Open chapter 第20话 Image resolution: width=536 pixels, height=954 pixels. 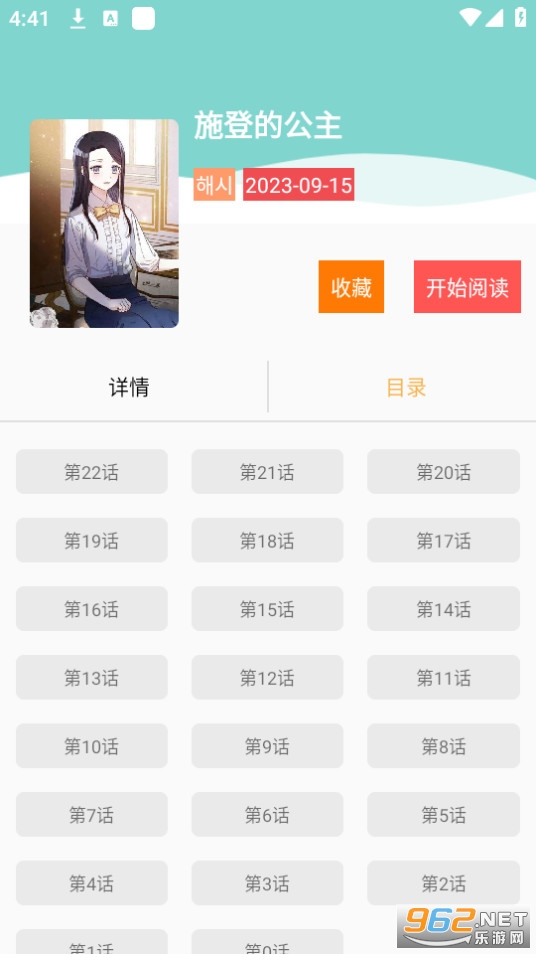[444, 472]
